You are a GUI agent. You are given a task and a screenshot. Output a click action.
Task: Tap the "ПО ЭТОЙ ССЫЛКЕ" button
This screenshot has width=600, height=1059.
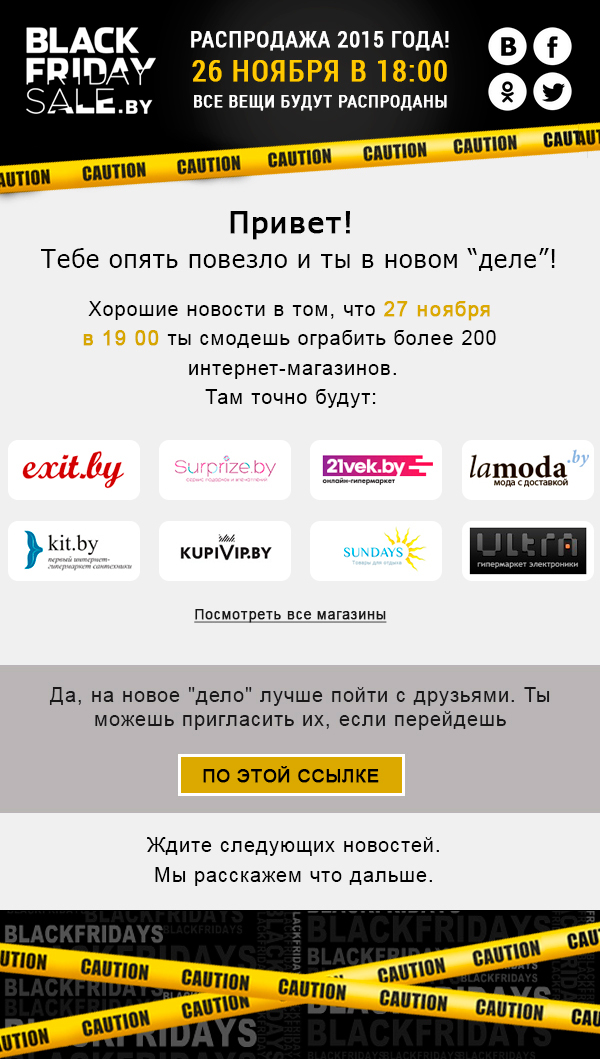point(291,775)
